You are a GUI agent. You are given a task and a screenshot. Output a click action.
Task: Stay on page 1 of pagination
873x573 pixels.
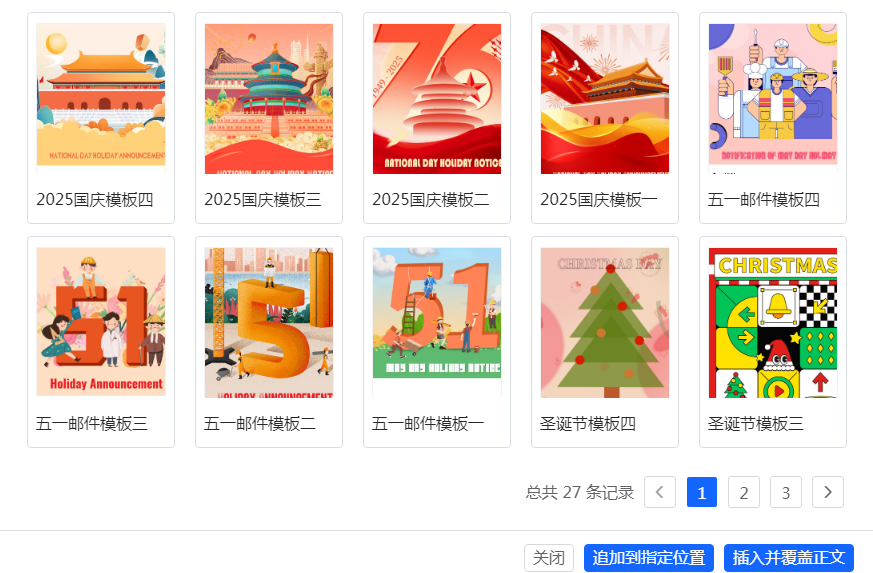[x=702, y=492]
